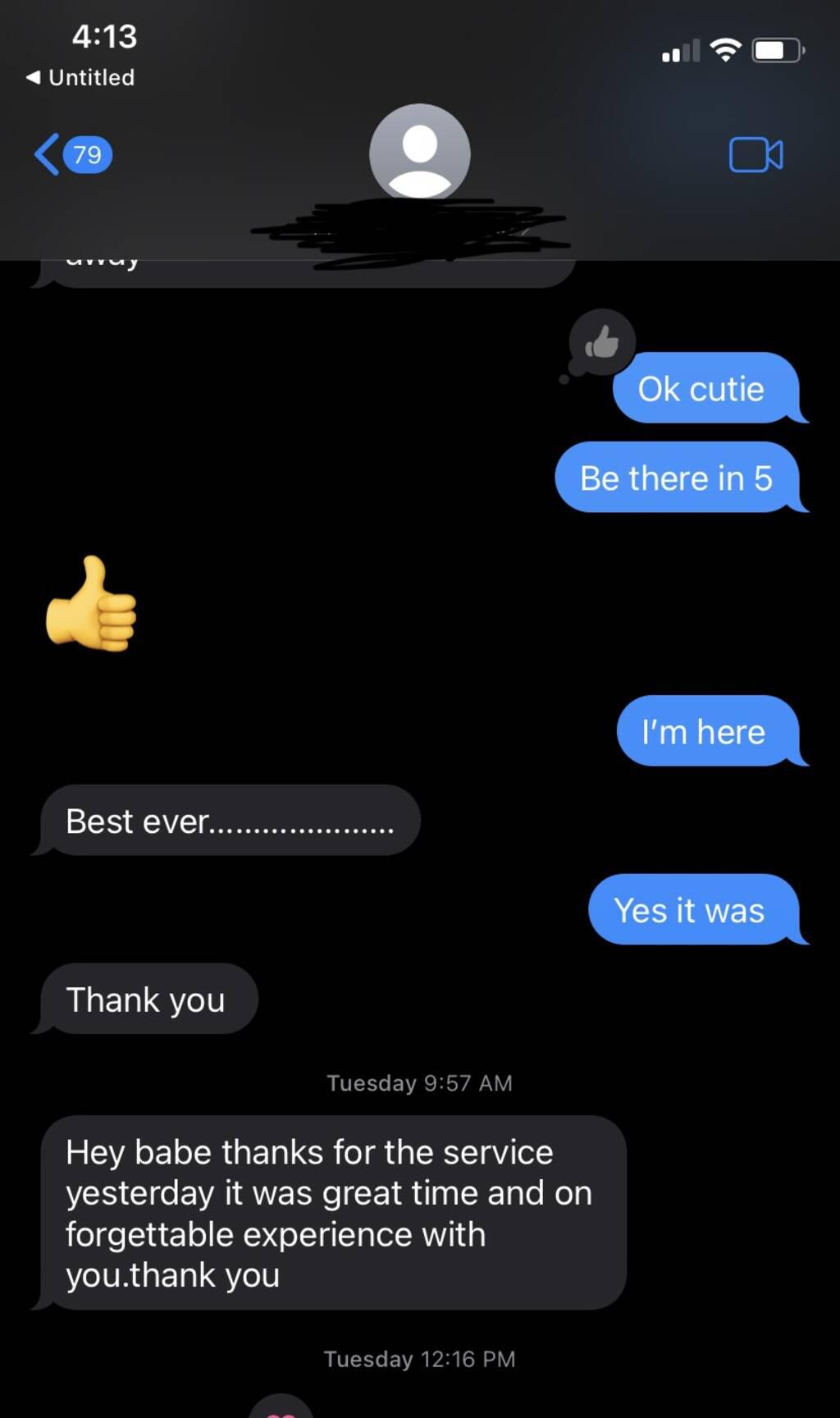The width and height of the screenshot is (840, 1418).
Task: Return to the Untitled app
Action: click(x=80, y=77)
